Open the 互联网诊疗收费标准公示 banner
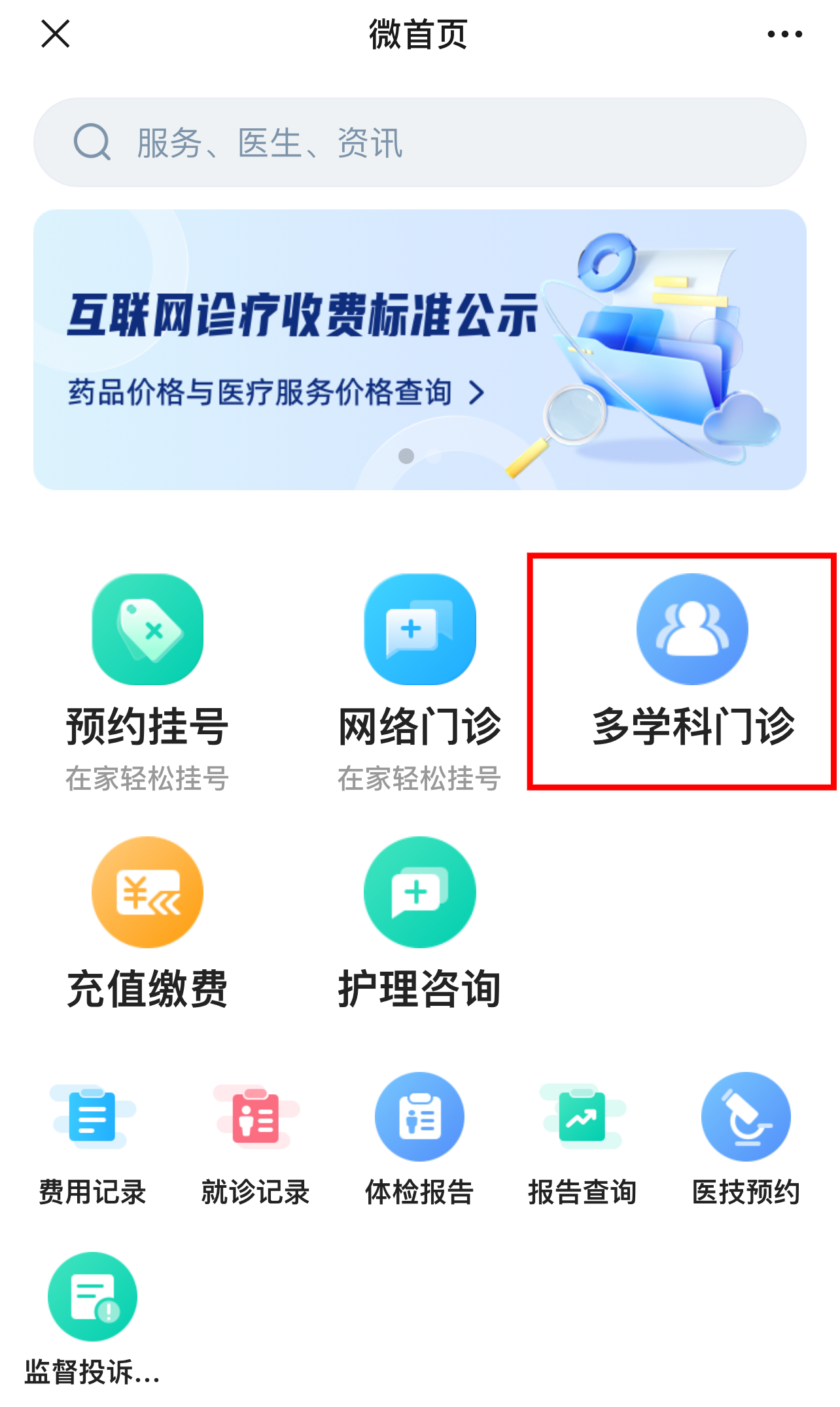The image size is (840, 1407). [x=419, y=349]
